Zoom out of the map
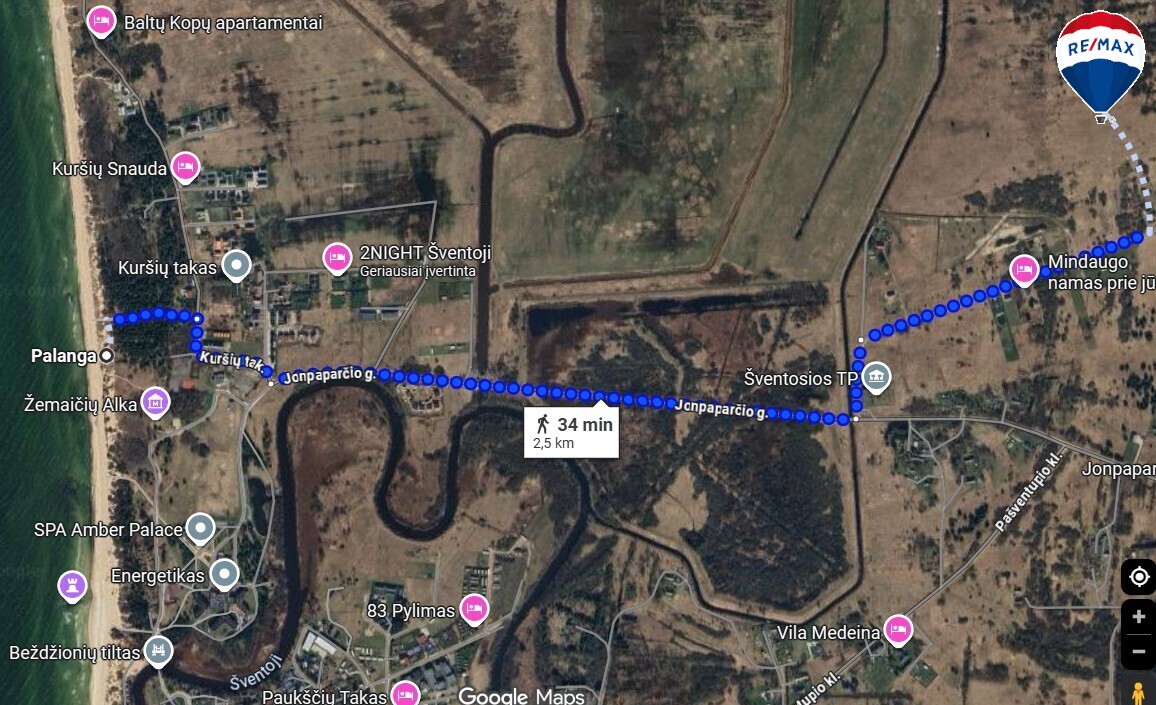Image resolution: width=1156 pixels, height=705 pixels. coord(1138,651)
